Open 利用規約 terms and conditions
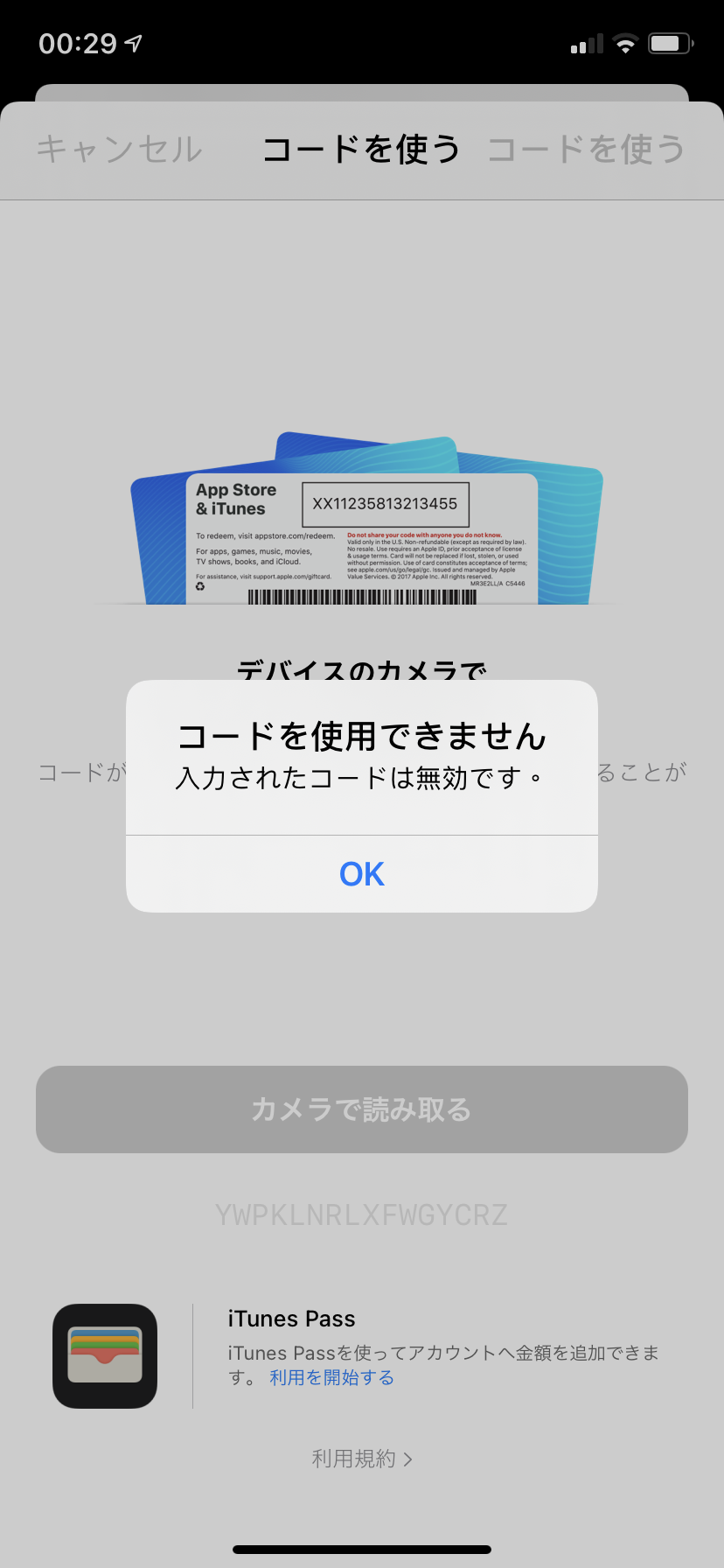The height and width of the screenshot is (1568, 724). click(x=362, y=1459)
